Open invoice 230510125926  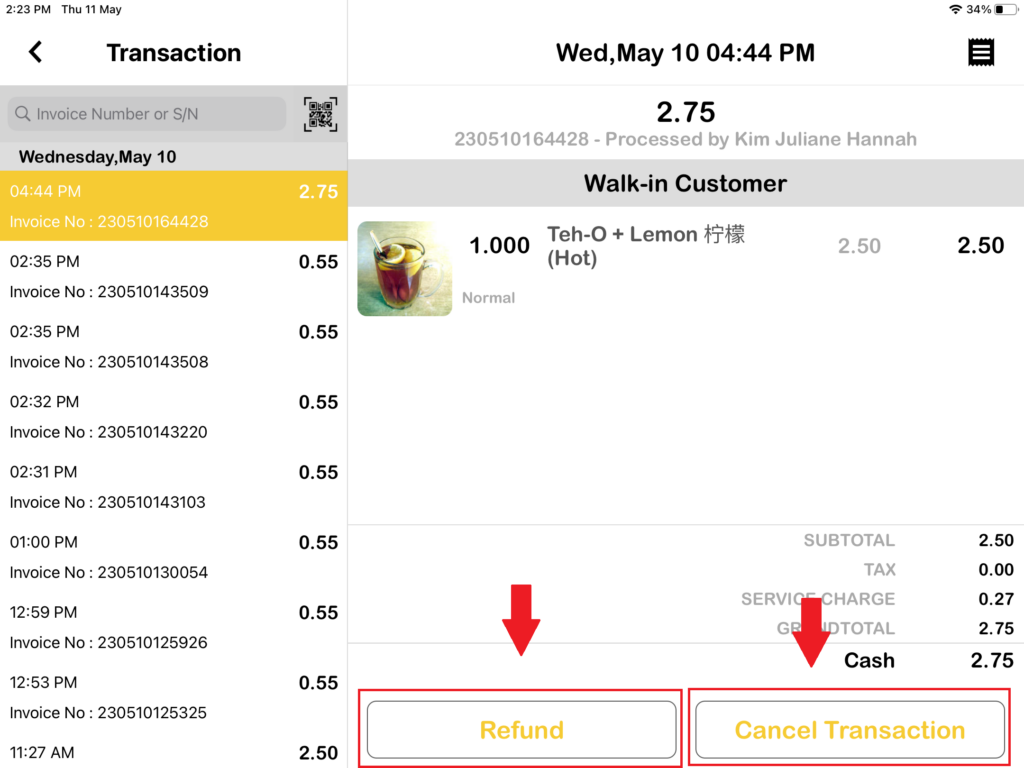[173, 627]
